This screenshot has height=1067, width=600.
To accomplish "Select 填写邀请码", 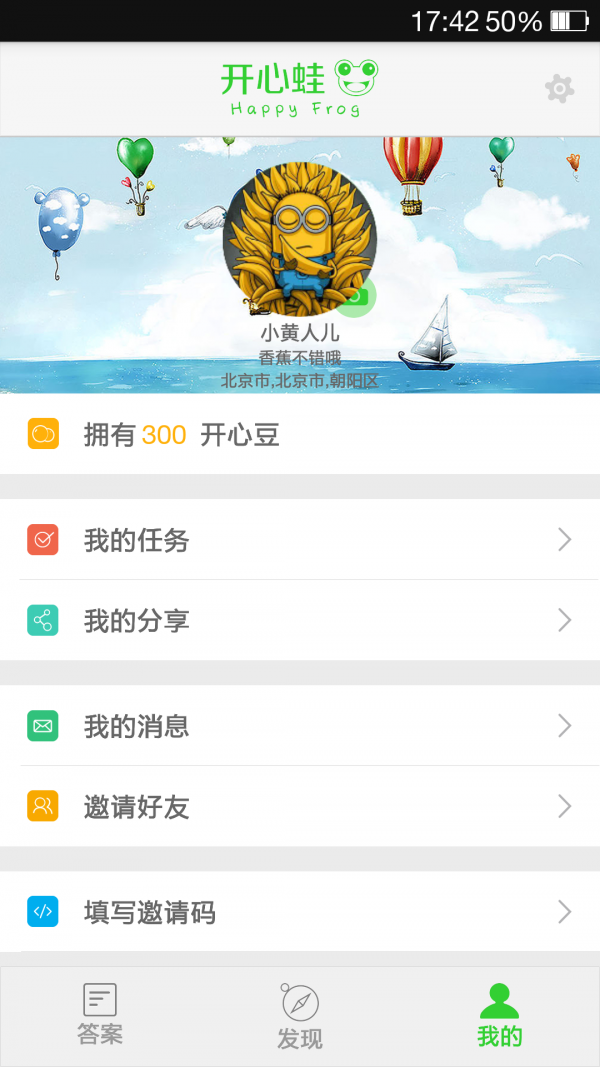I will [x=300, y=912].
